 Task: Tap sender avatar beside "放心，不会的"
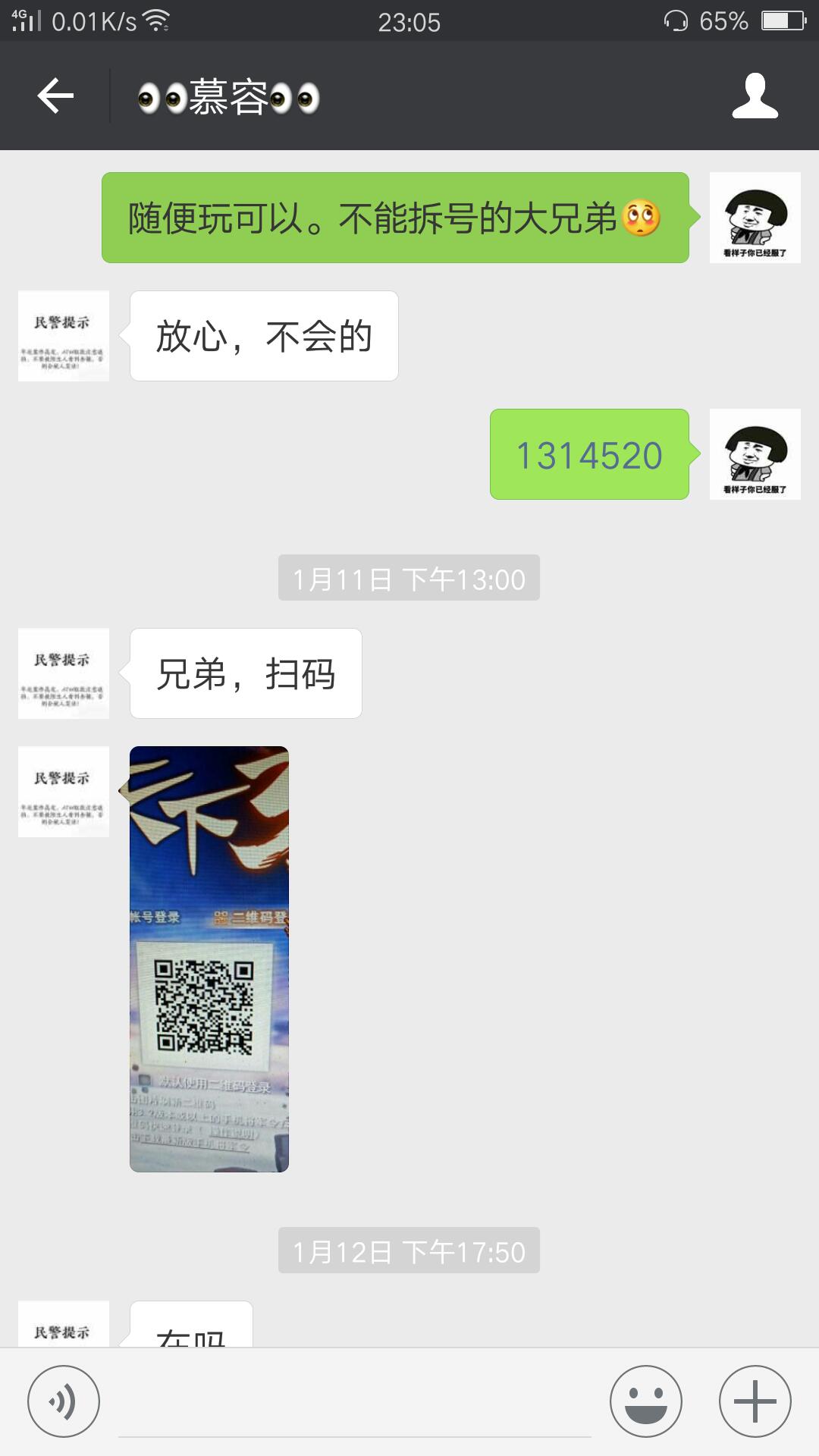(64, 336)
